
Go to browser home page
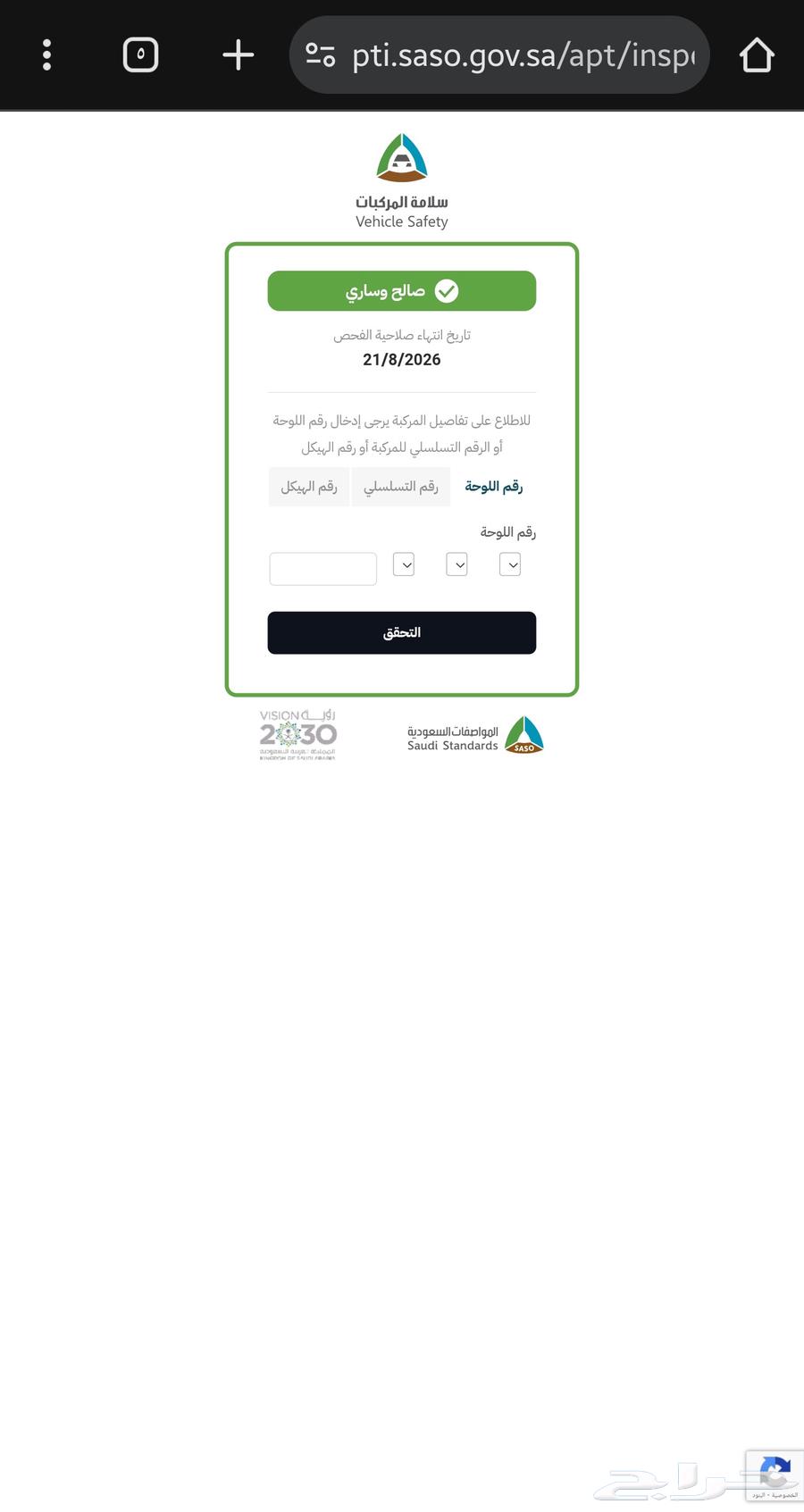point(756,55)
